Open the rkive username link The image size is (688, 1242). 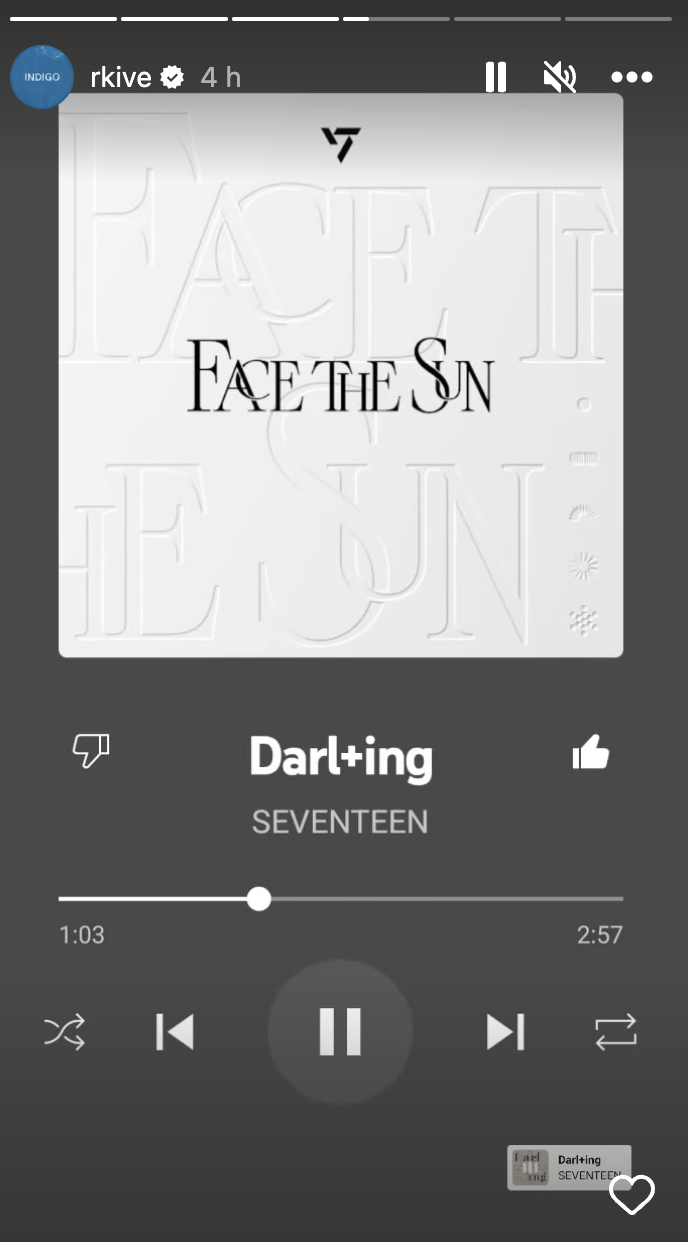click(120, 77)
